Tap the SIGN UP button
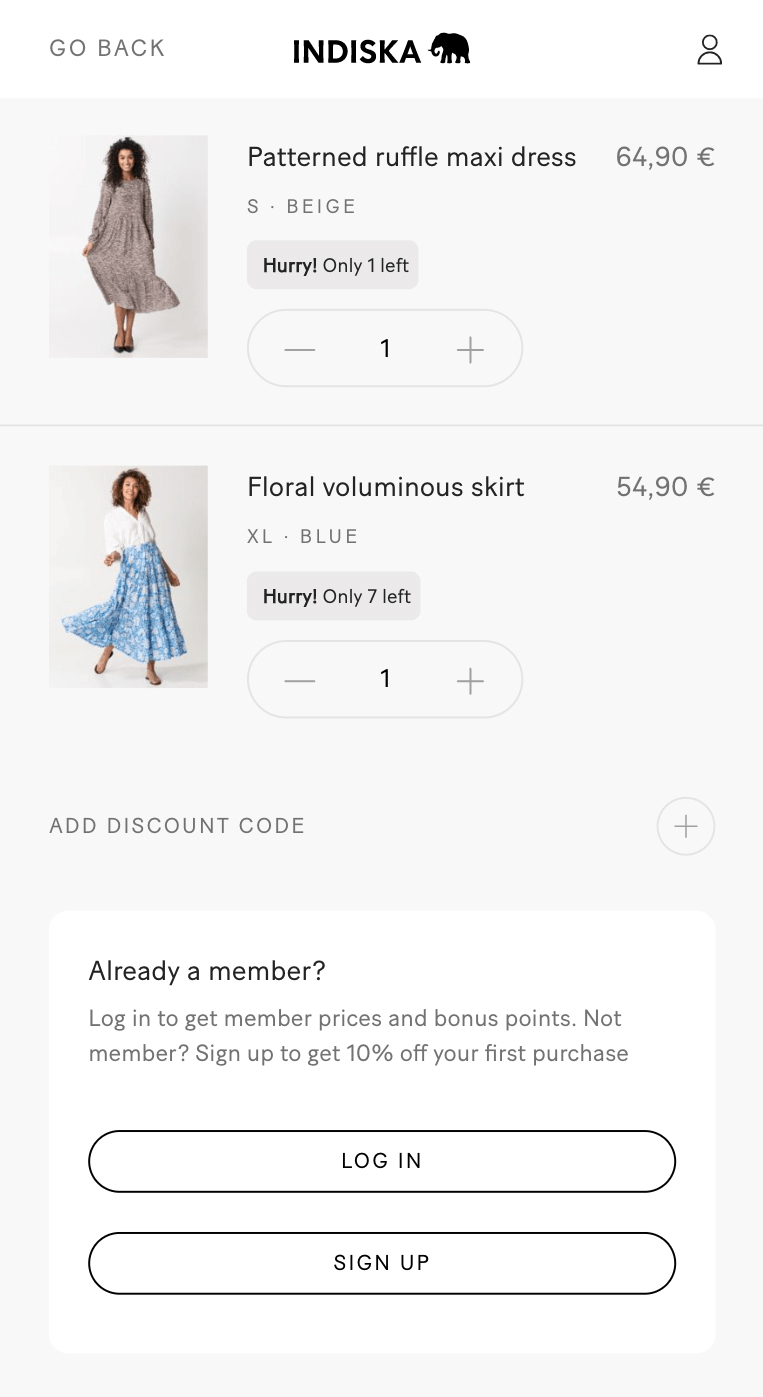Screen dimensions: 763x1397 point(382,1263)
